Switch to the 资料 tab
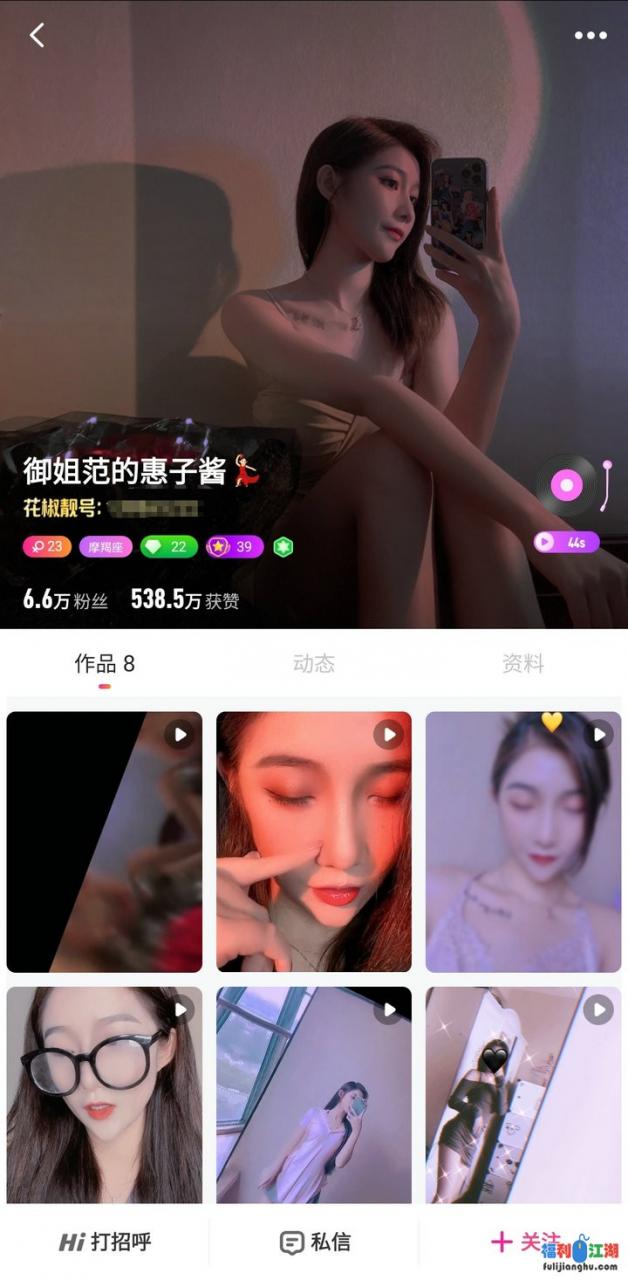This screenshot has width=628, height=1280. (x=522, y=663)
